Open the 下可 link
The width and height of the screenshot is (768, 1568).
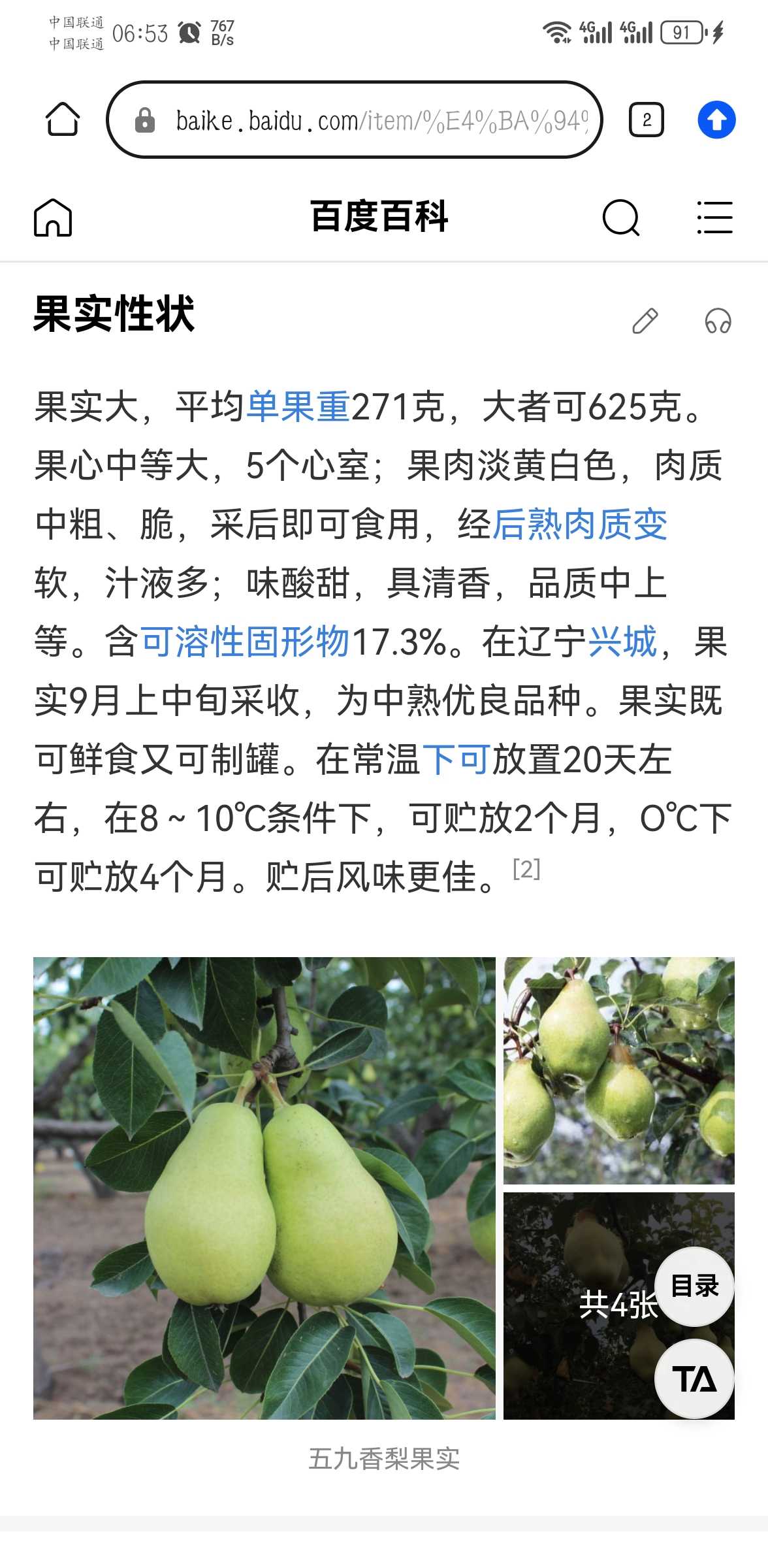tap(456, 759)
